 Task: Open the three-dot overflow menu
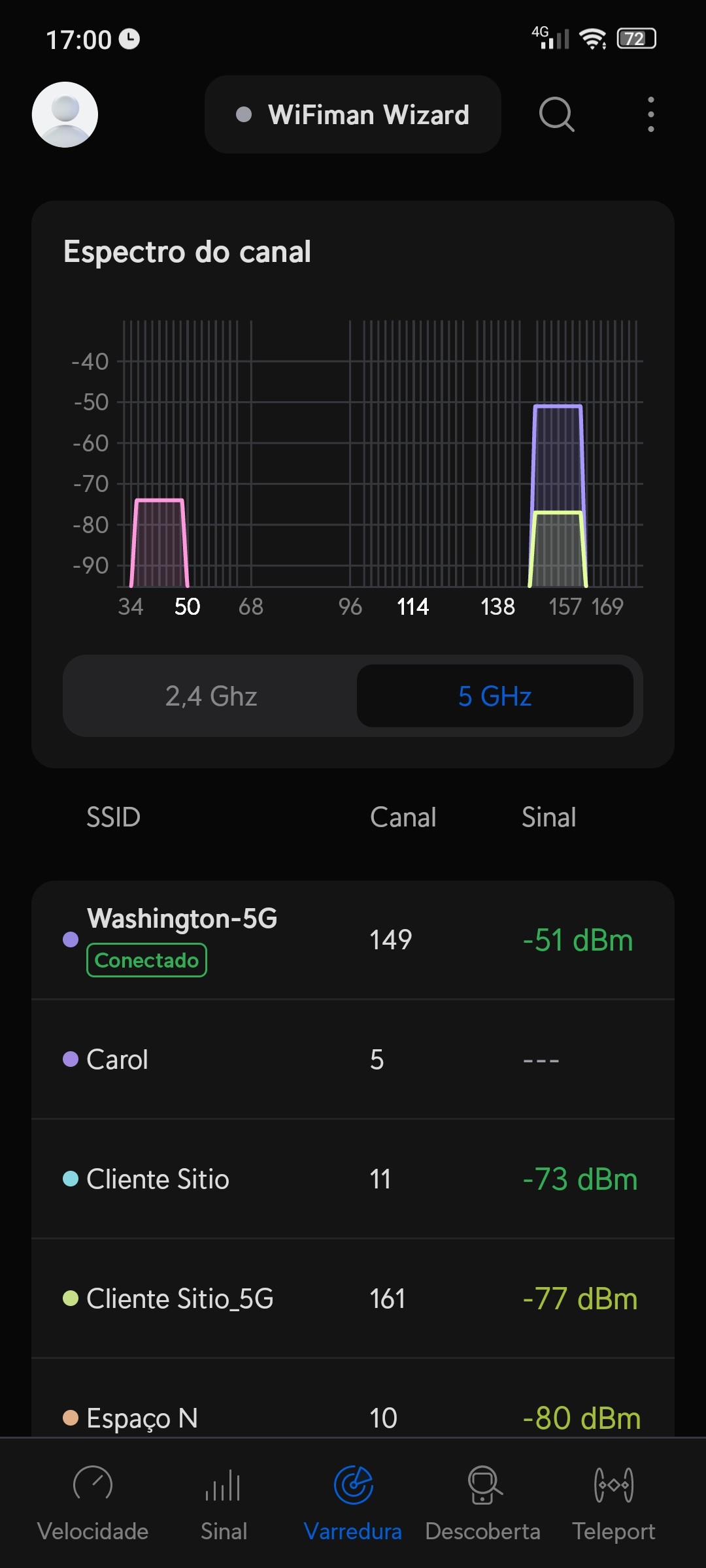[650, 114]
